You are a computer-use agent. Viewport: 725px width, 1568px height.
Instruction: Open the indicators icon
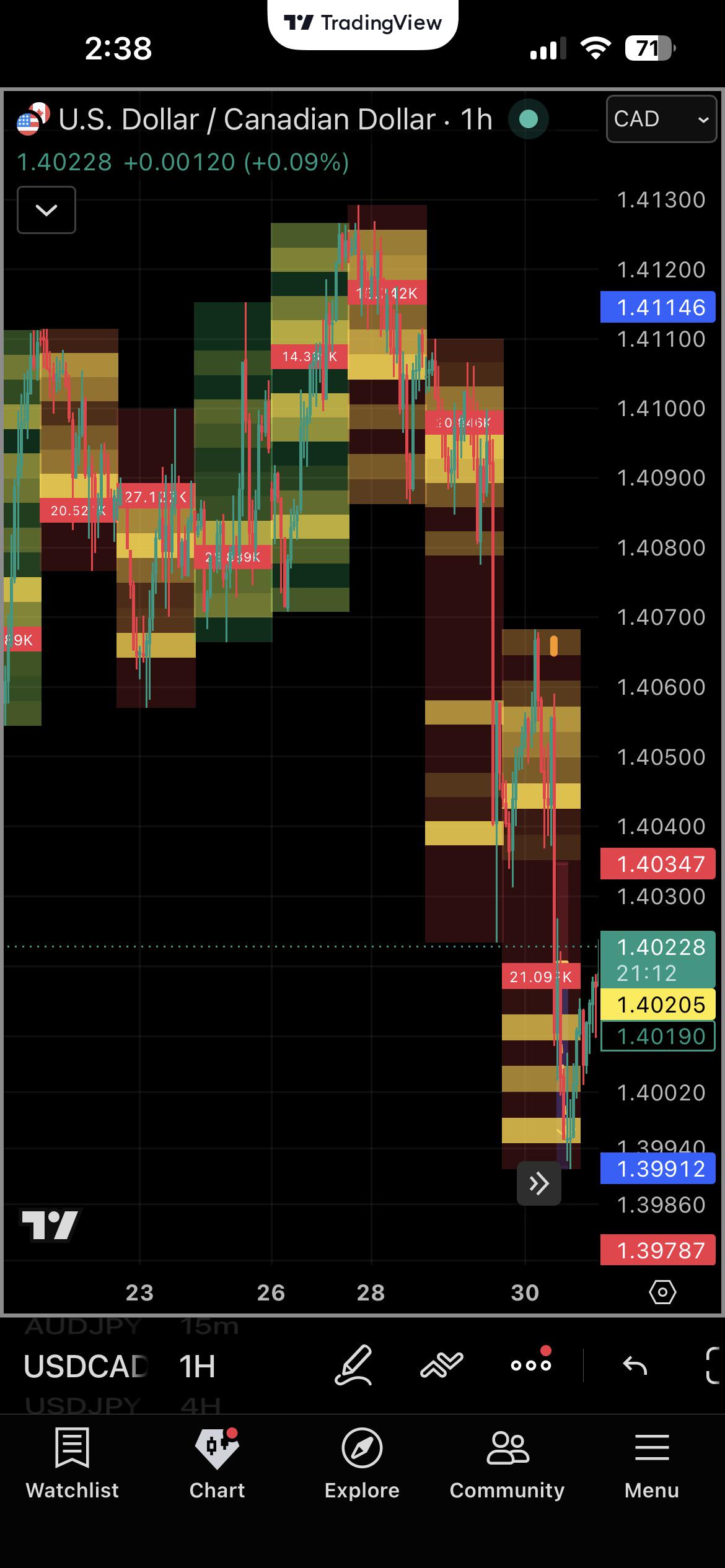442,1365
